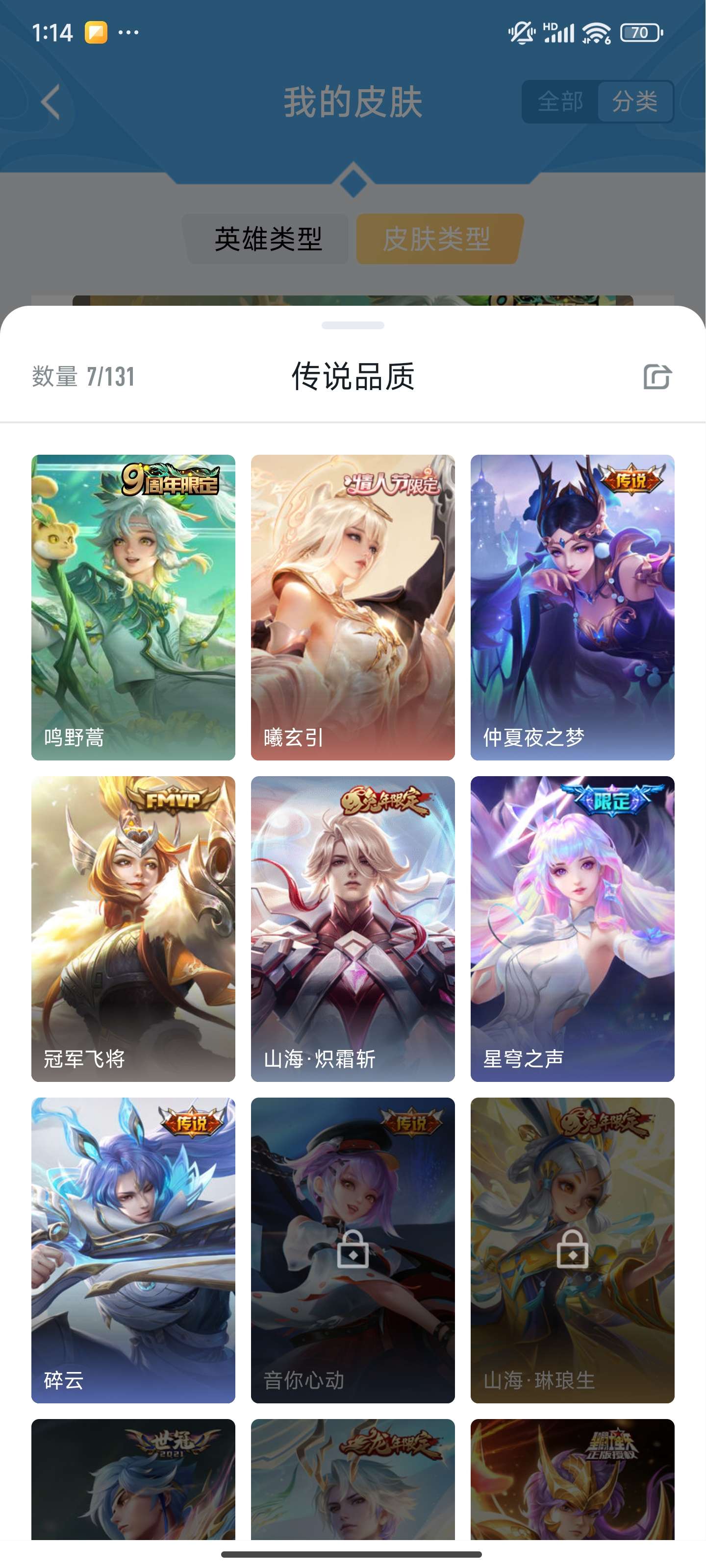The image size is (706, 1568).
Task: Open the 鸣野蒿 skin card
Action: coord(133,607)
